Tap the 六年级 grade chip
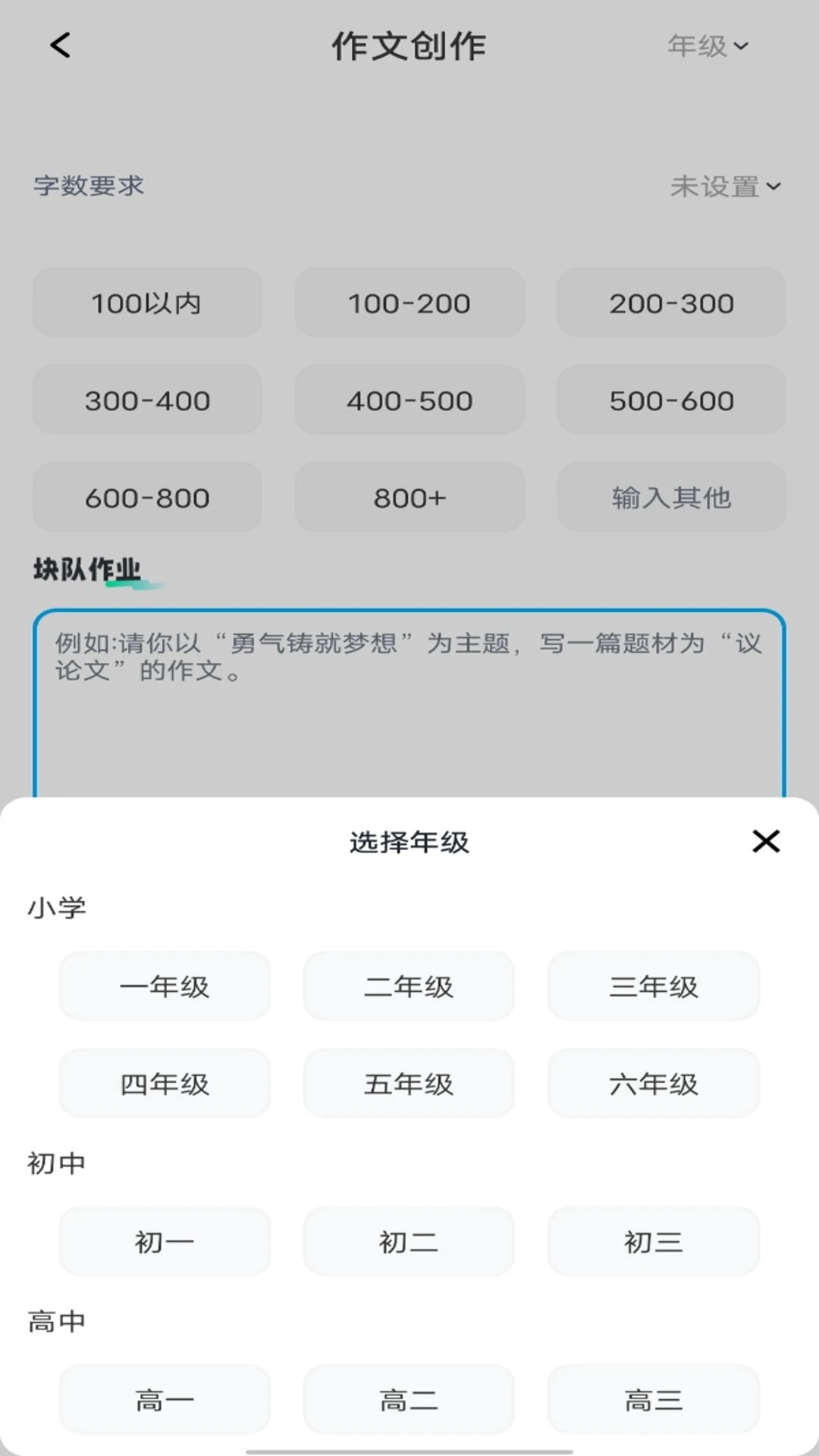 pos(653,1084)
